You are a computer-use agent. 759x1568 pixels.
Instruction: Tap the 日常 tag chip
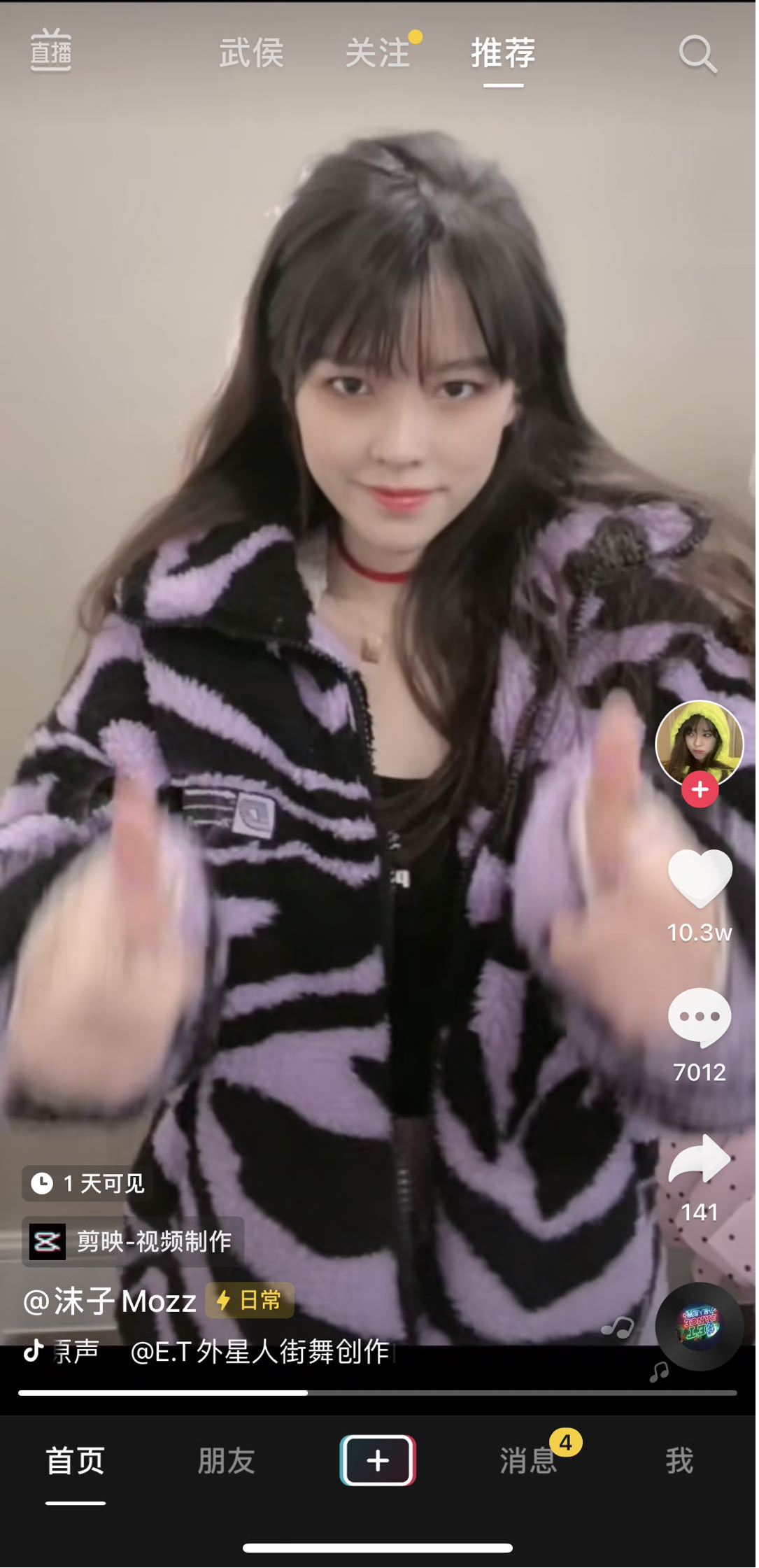250,1300
